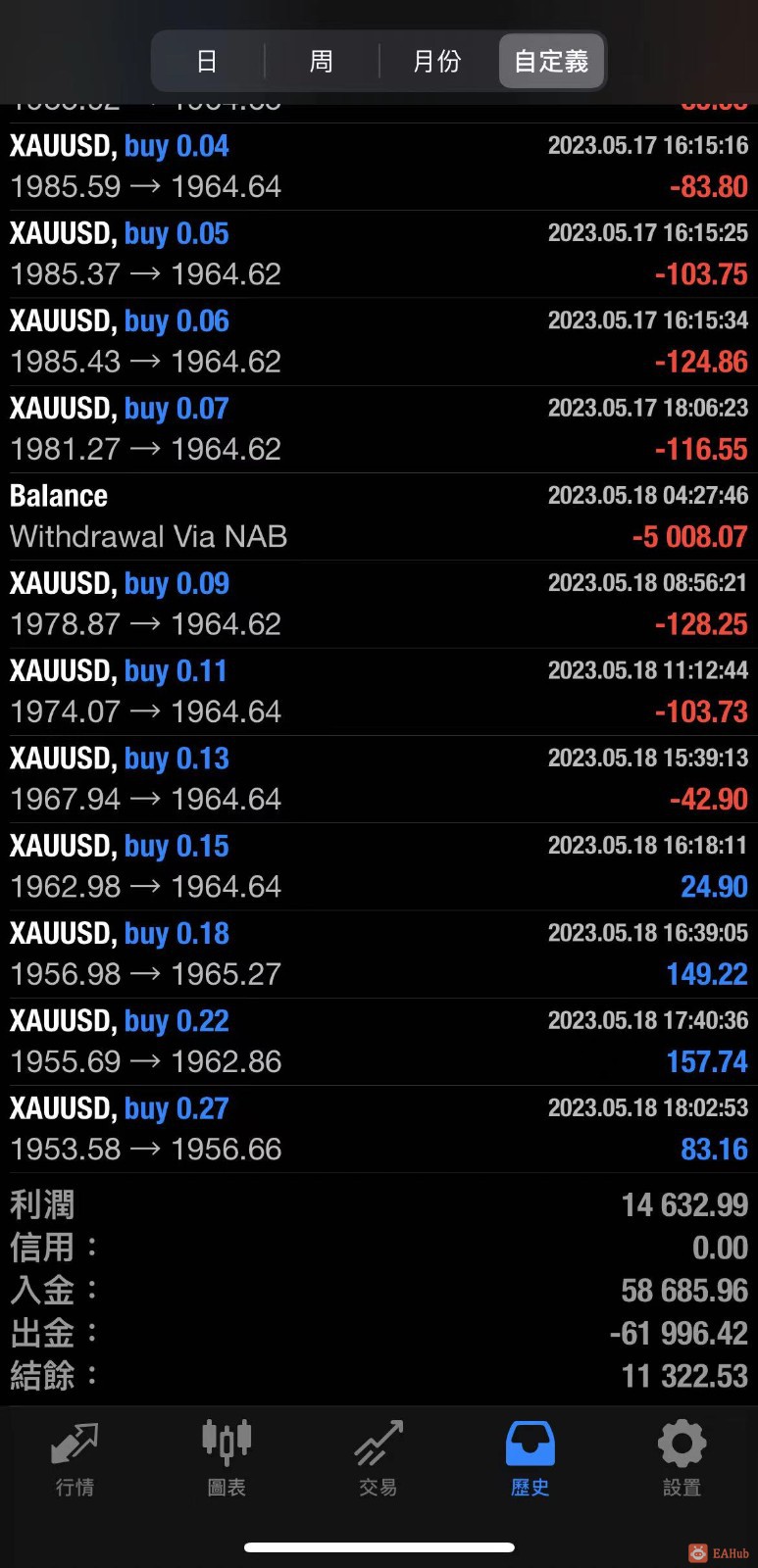The width and height of the screenshot is (758, 1568).
Task: Open the XAUUSD buy 0.07 trade row
Action: (x=379, y=429)
